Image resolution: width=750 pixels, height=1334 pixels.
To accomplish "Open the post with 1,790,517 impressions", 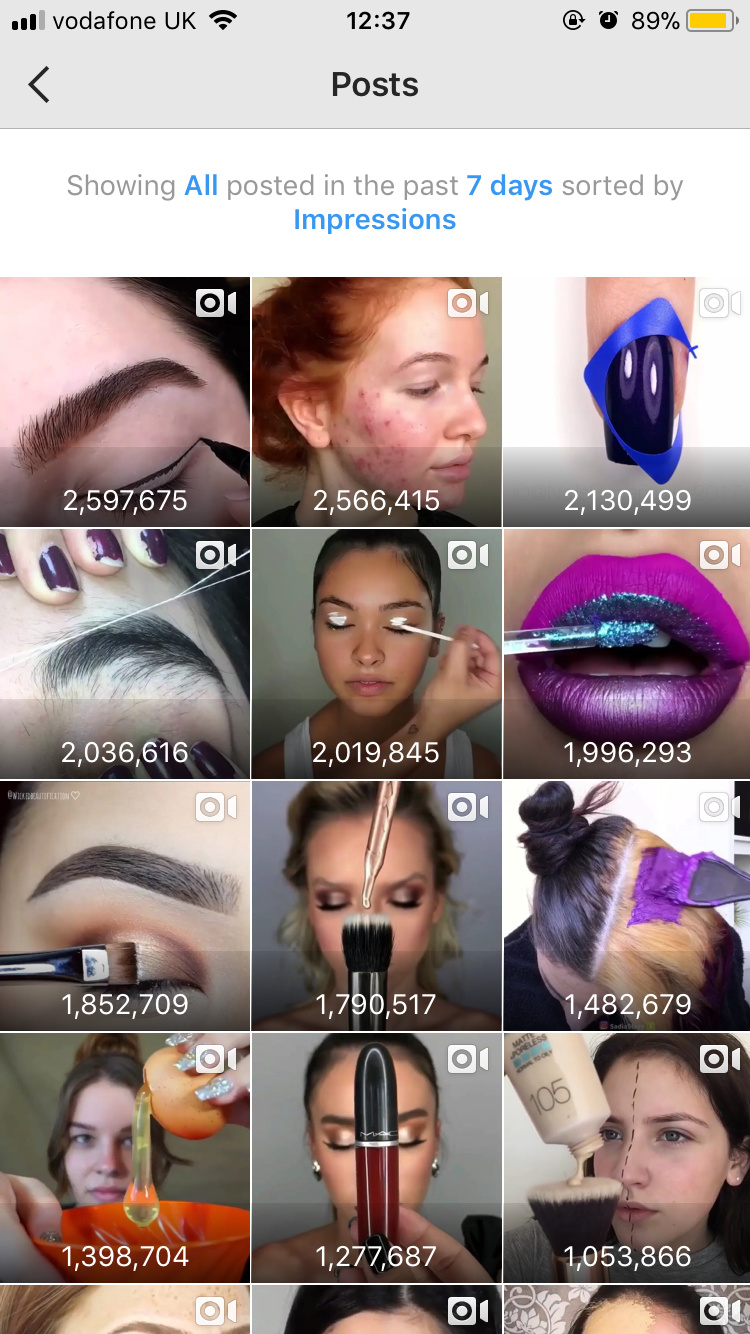I will click(376, 906).
